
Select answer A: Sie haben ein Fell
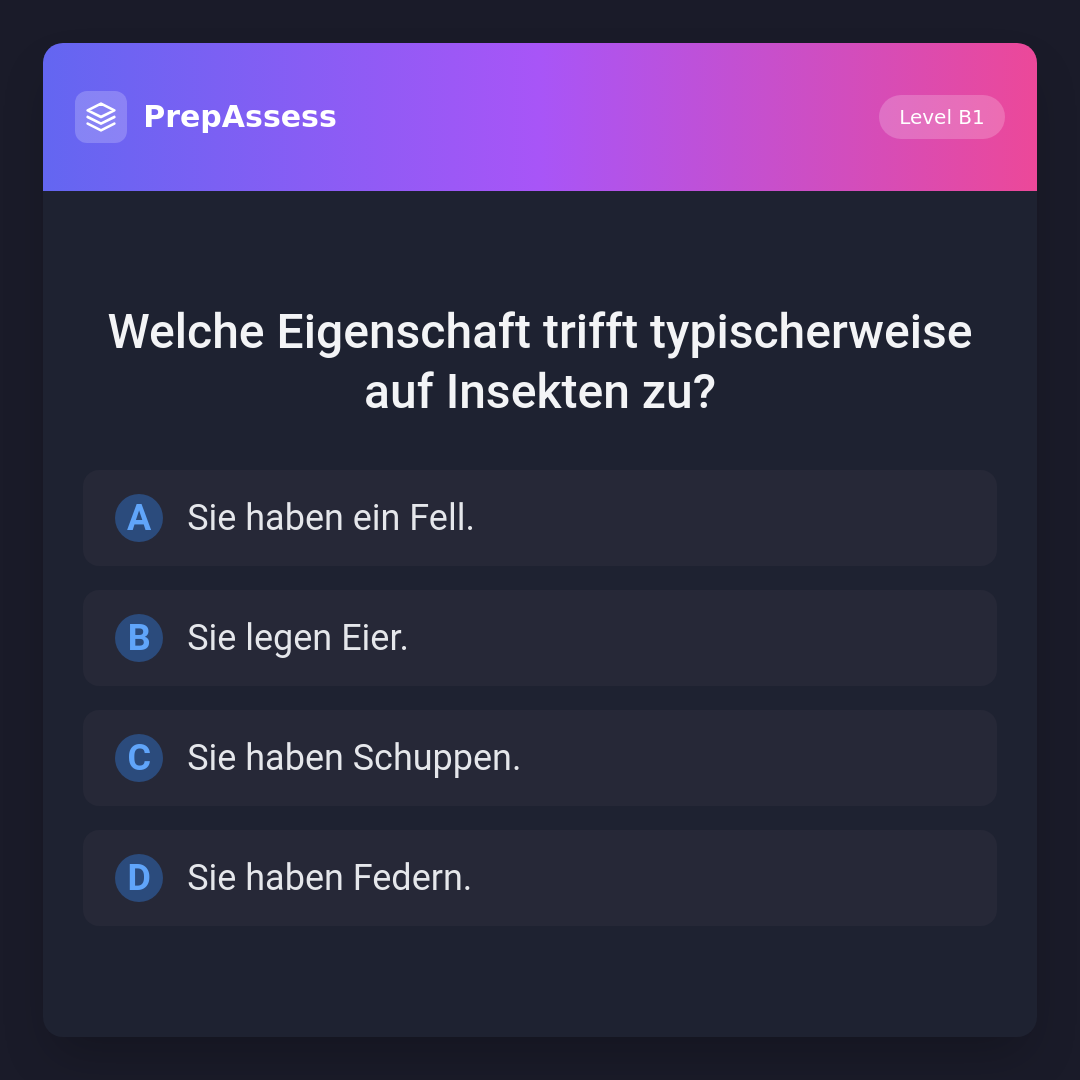[540, 518]
